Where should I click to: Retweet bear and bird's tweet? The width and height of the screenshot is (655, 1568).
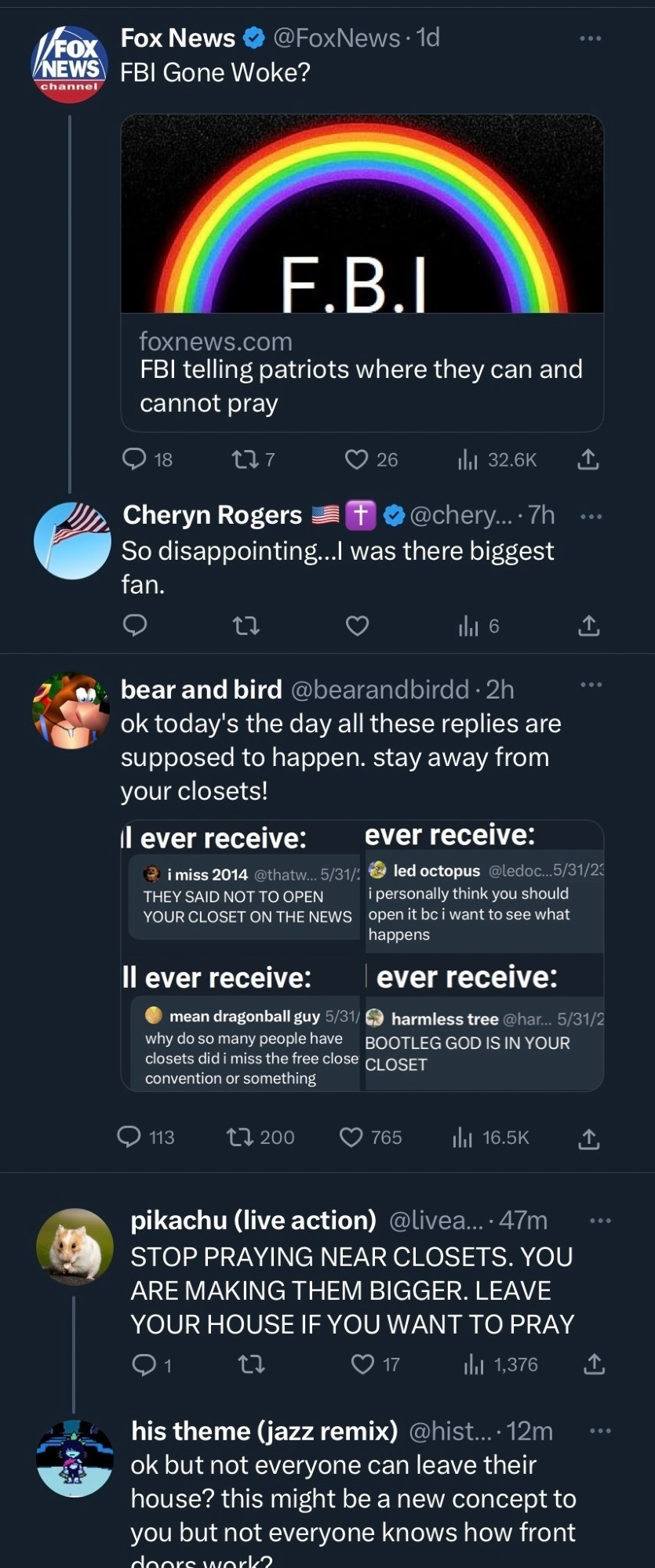(x=238, y=1137)
